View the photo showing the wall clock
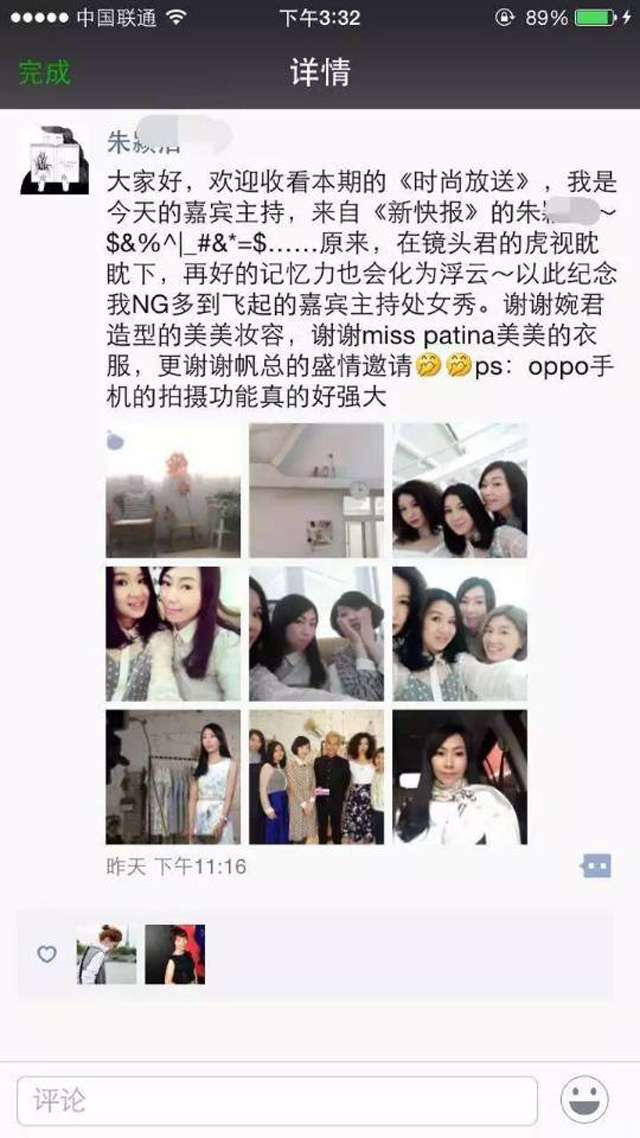 tap(316, 490)
